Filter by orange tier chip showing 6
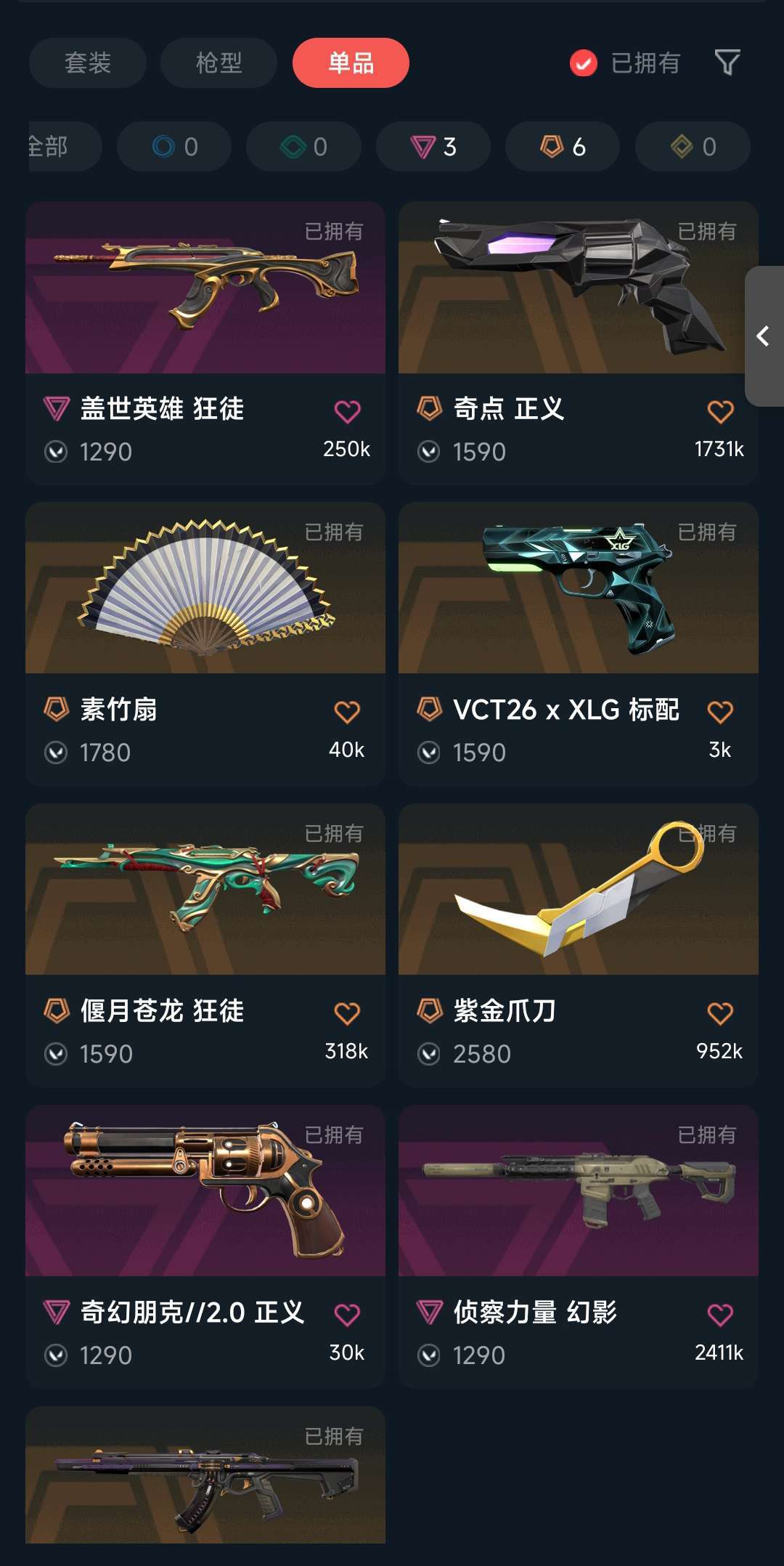This screenshot has height=1566, width=784. point(563,147)
